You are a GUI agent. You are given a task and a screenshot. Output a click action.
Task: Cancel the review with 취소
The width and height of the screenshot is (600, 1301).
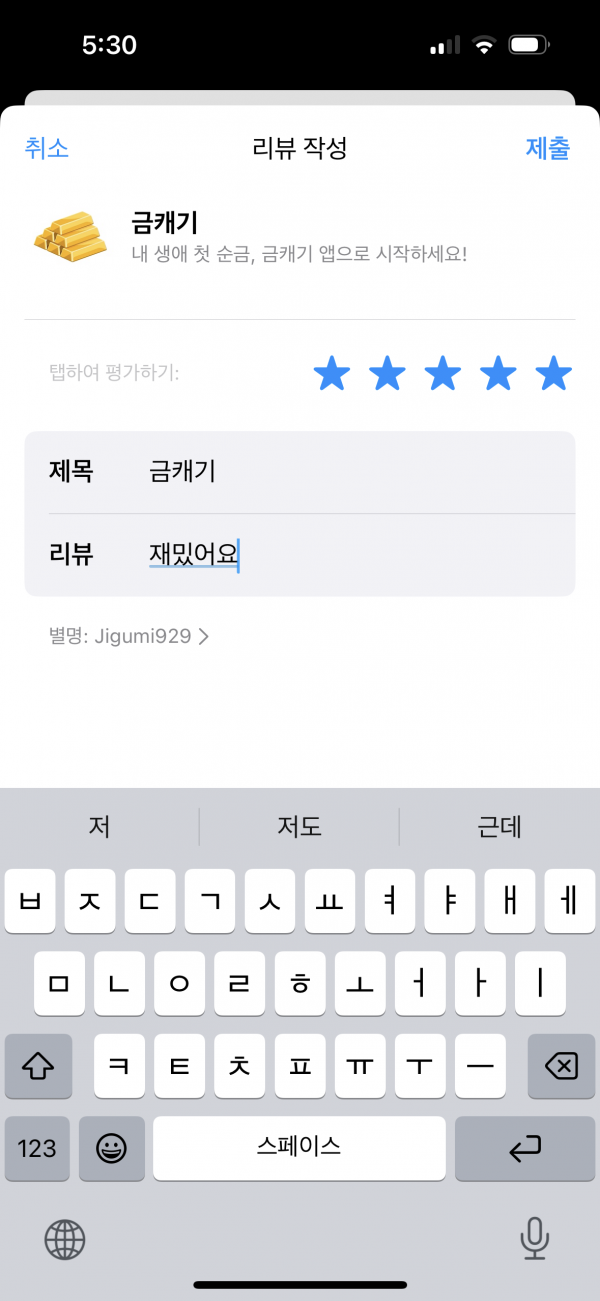[46, 149]
